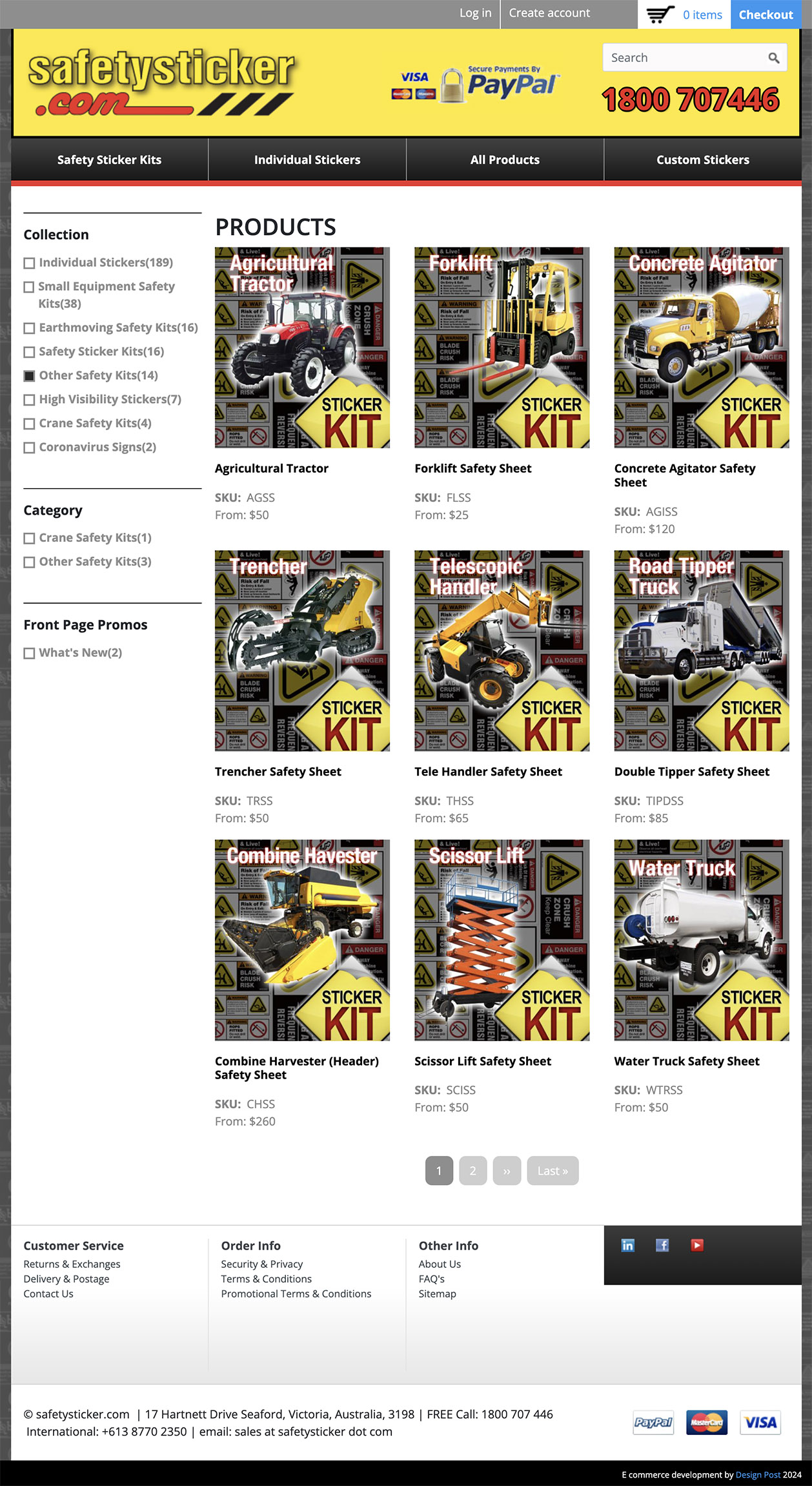Viewport: 812px width, 1486px height.
Task: Check the Earthmoving Safety Kits filter
Action: click(x=29, y=328)
